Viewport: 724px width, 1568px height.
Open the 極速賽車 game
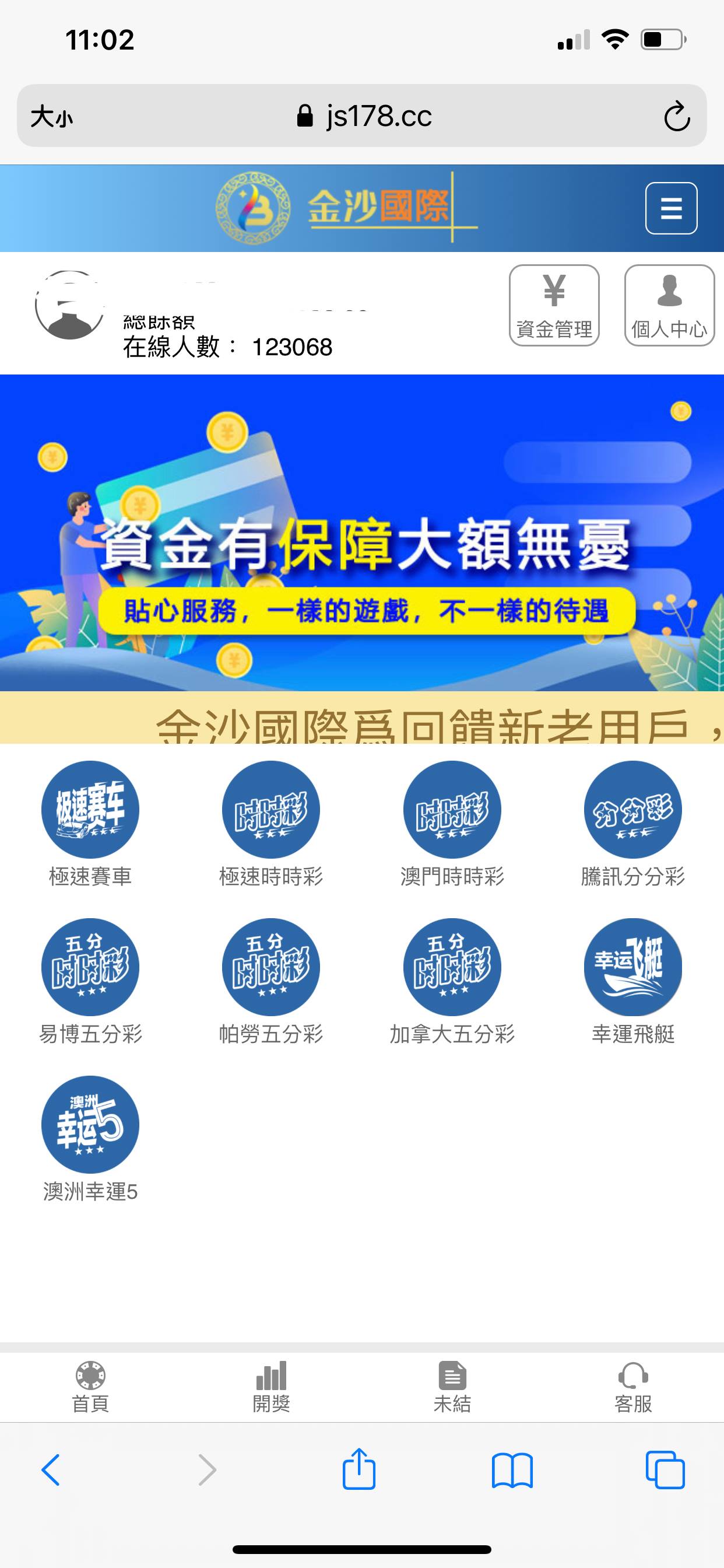(90, 810)
